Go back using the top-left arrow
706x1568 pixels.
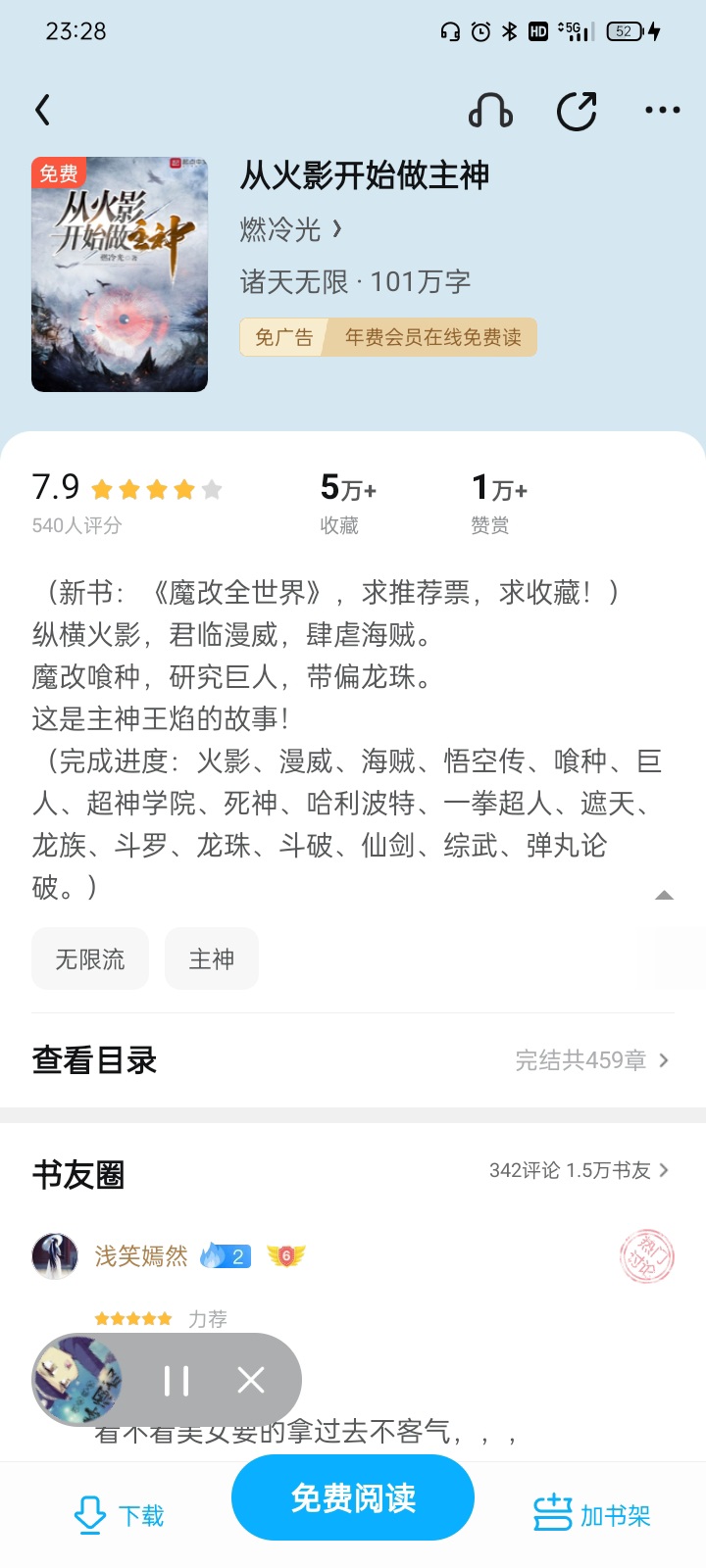pos(42,110)
